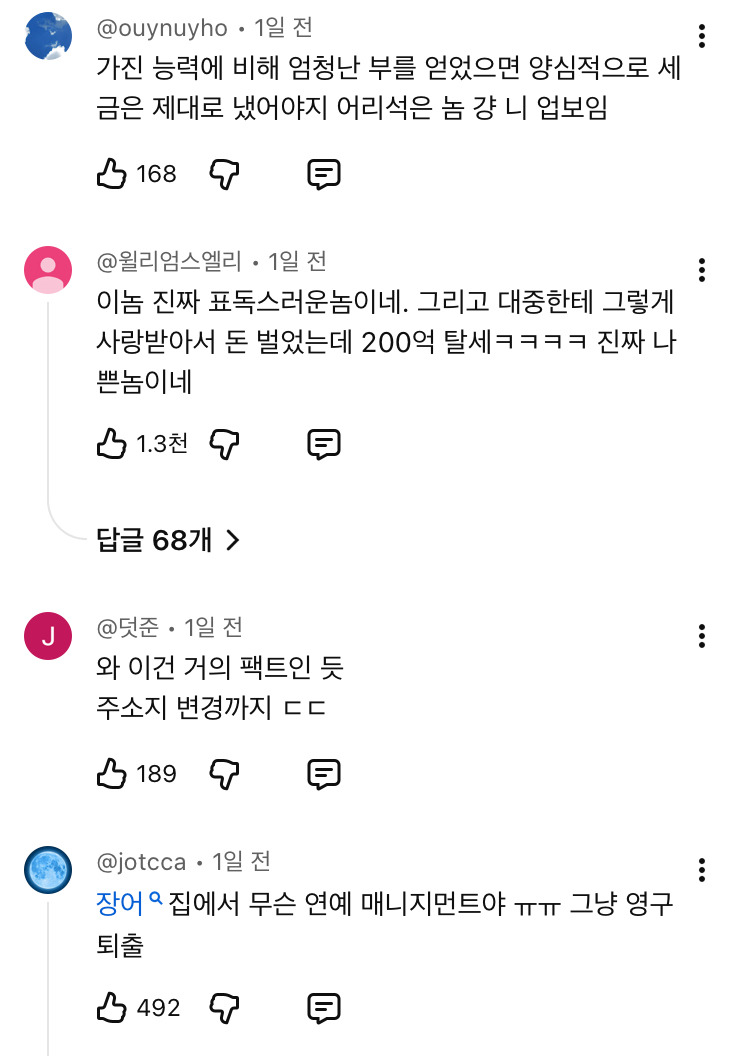Dislike @ouynuyho's comment

222,174
